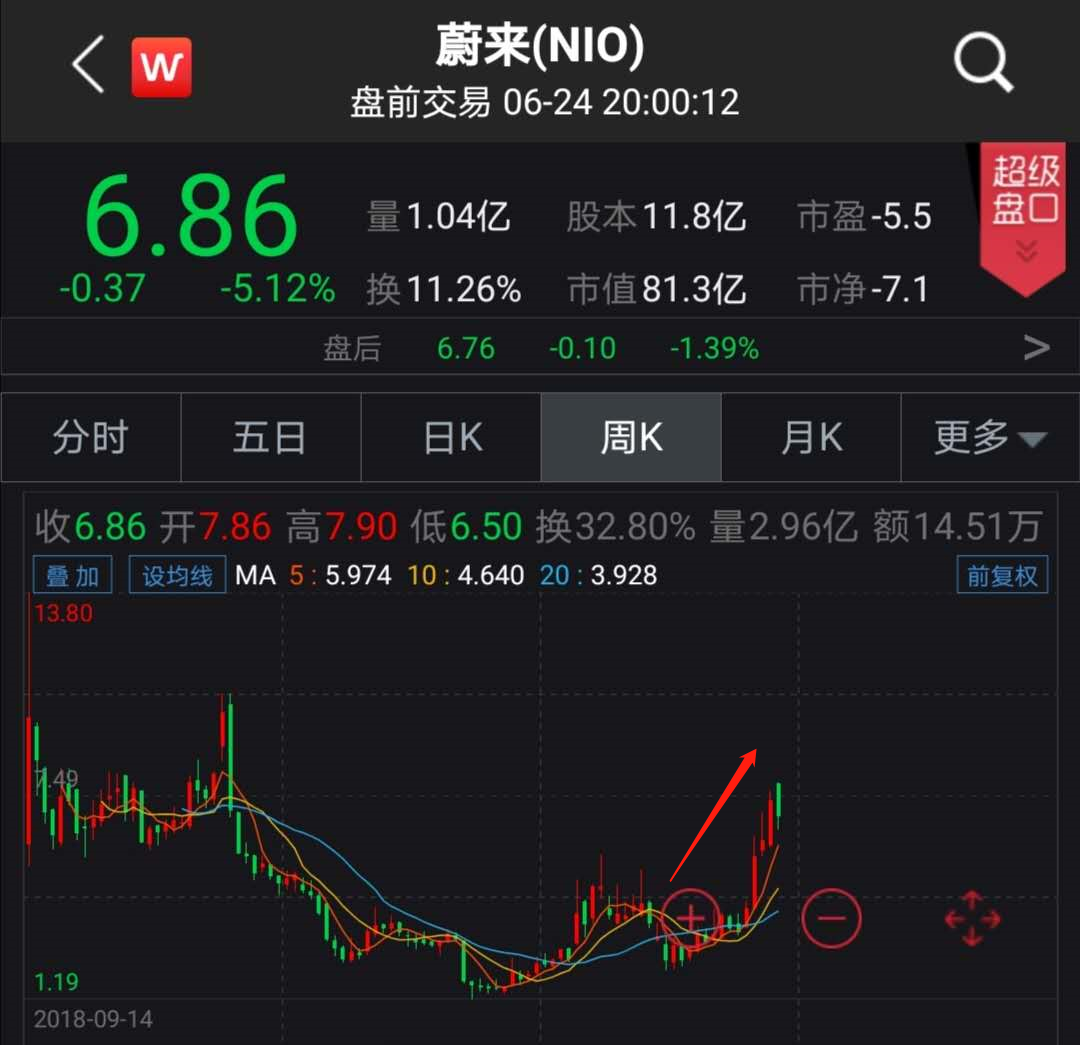Zoom out the chart with minus button

[x=831, y=917]
